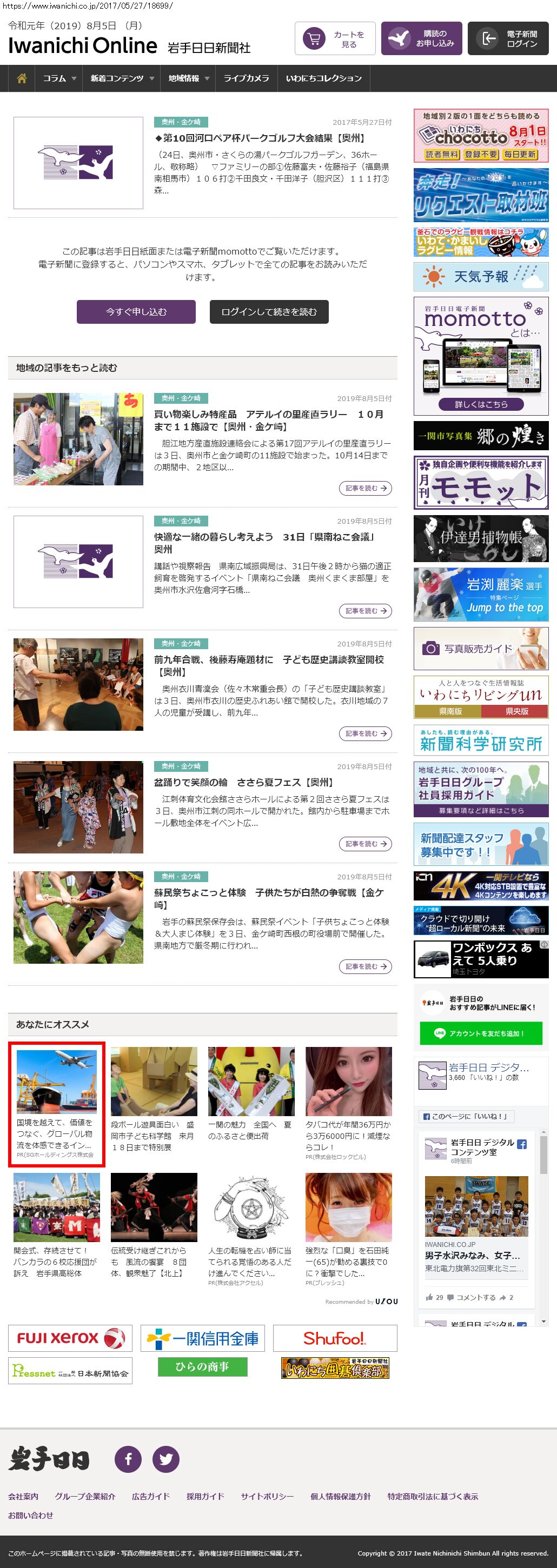The height and width of the screenshot is (1568, 557).
Task: Tap the カートを見る cart button
Action: (335, 39)
